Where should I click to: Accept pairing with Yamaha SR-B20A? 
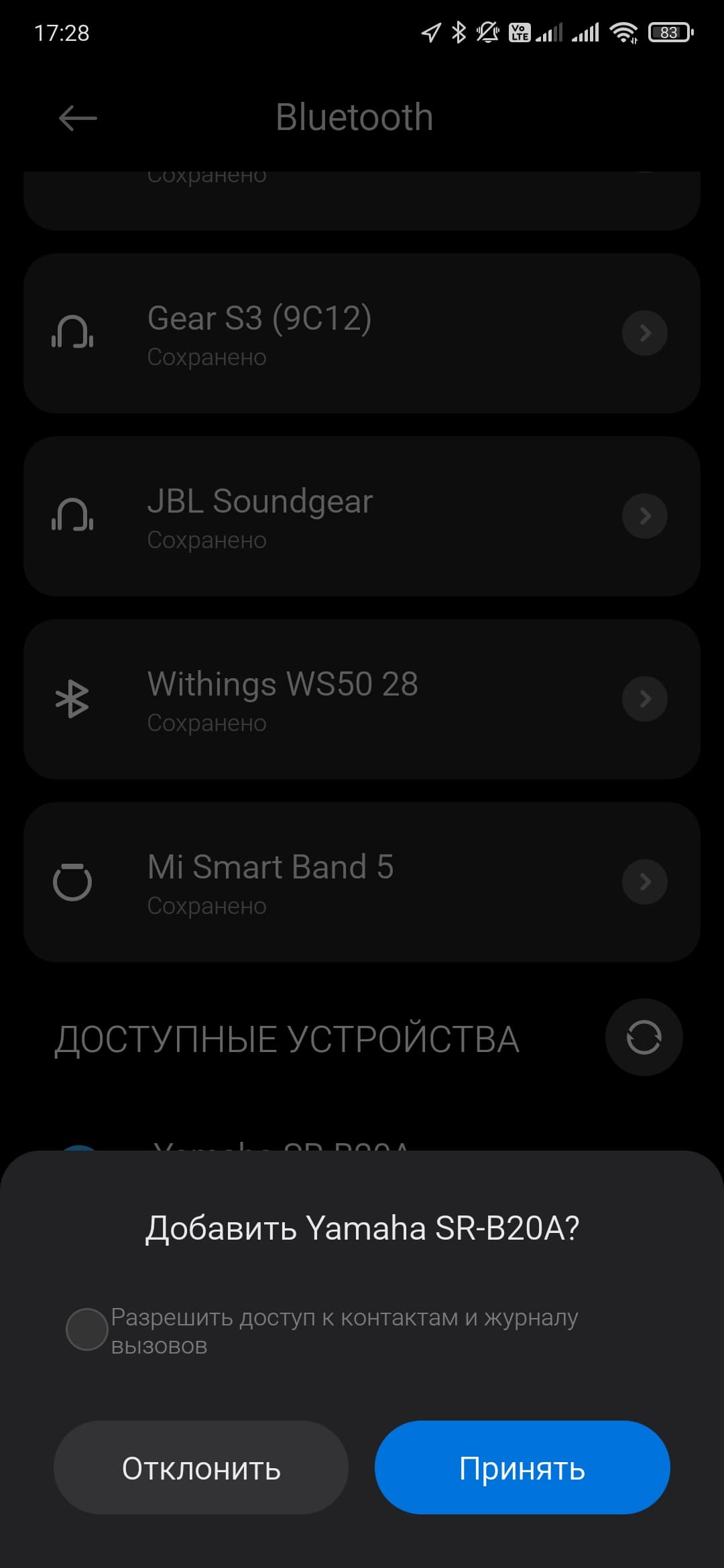[522, 1467]
